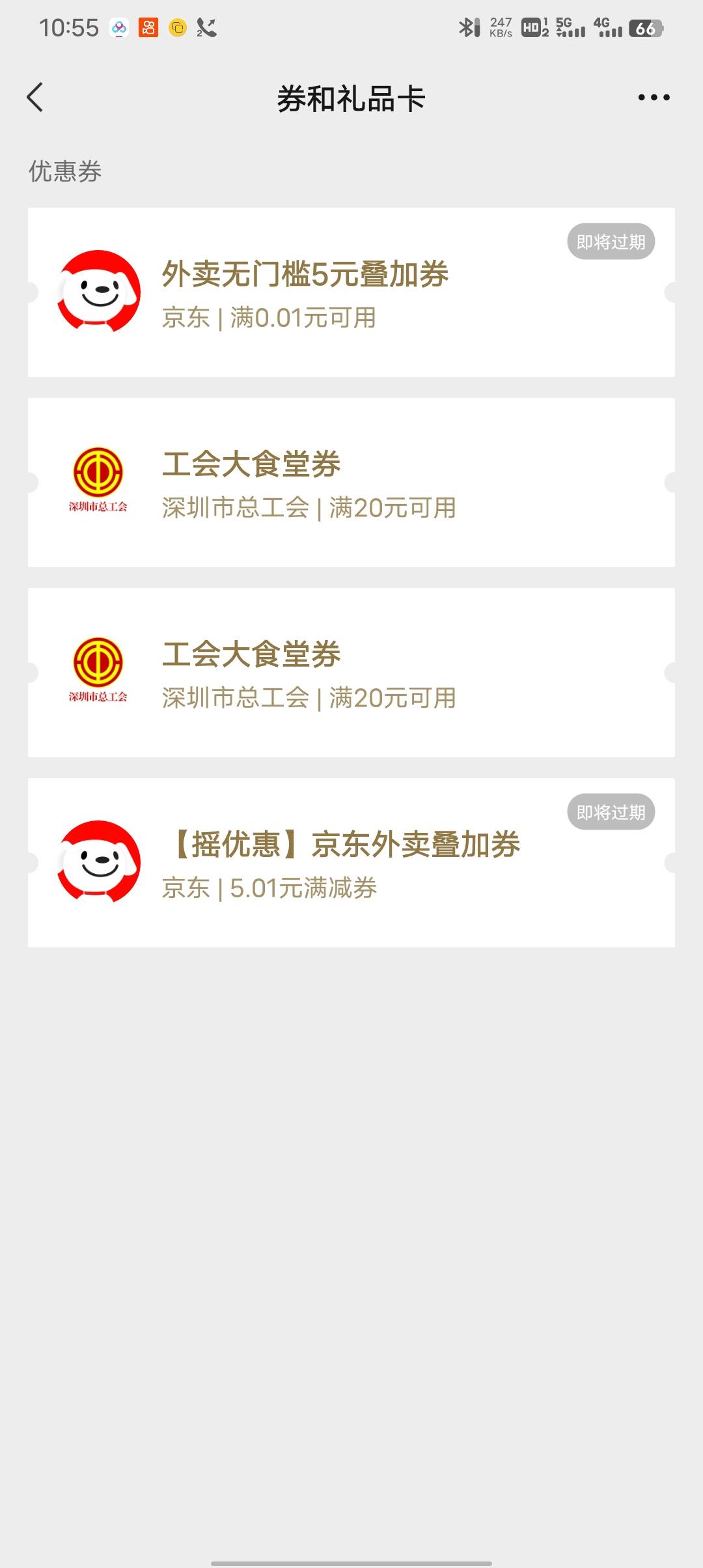Go back from 券和礼品卡 page
This screenshot has width=703, height=1568.
tap(35, 98)
